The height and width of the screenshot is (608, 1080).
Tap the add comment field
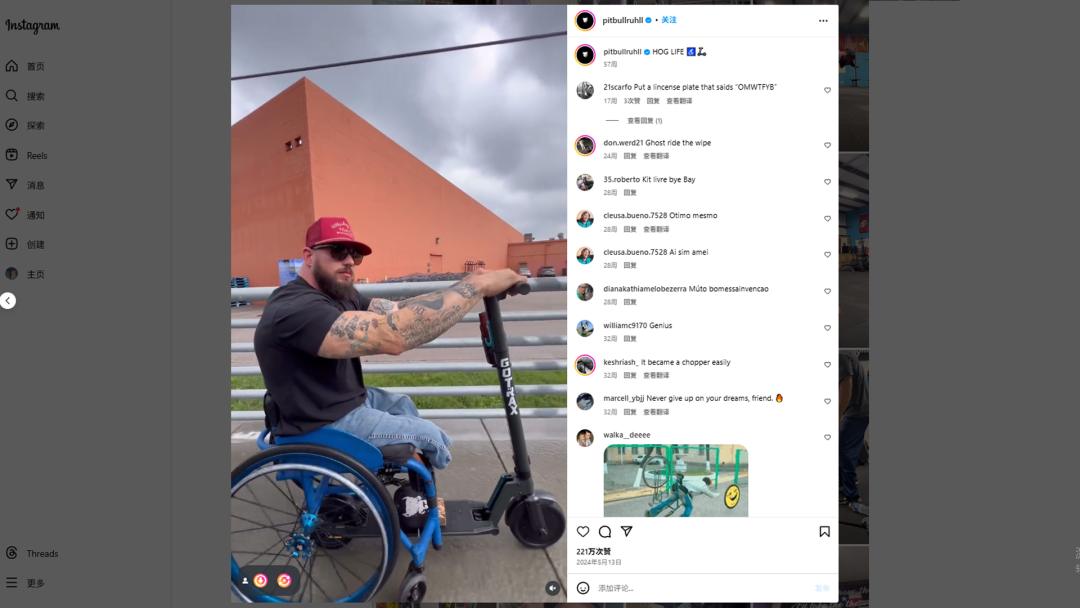point(700,588)
